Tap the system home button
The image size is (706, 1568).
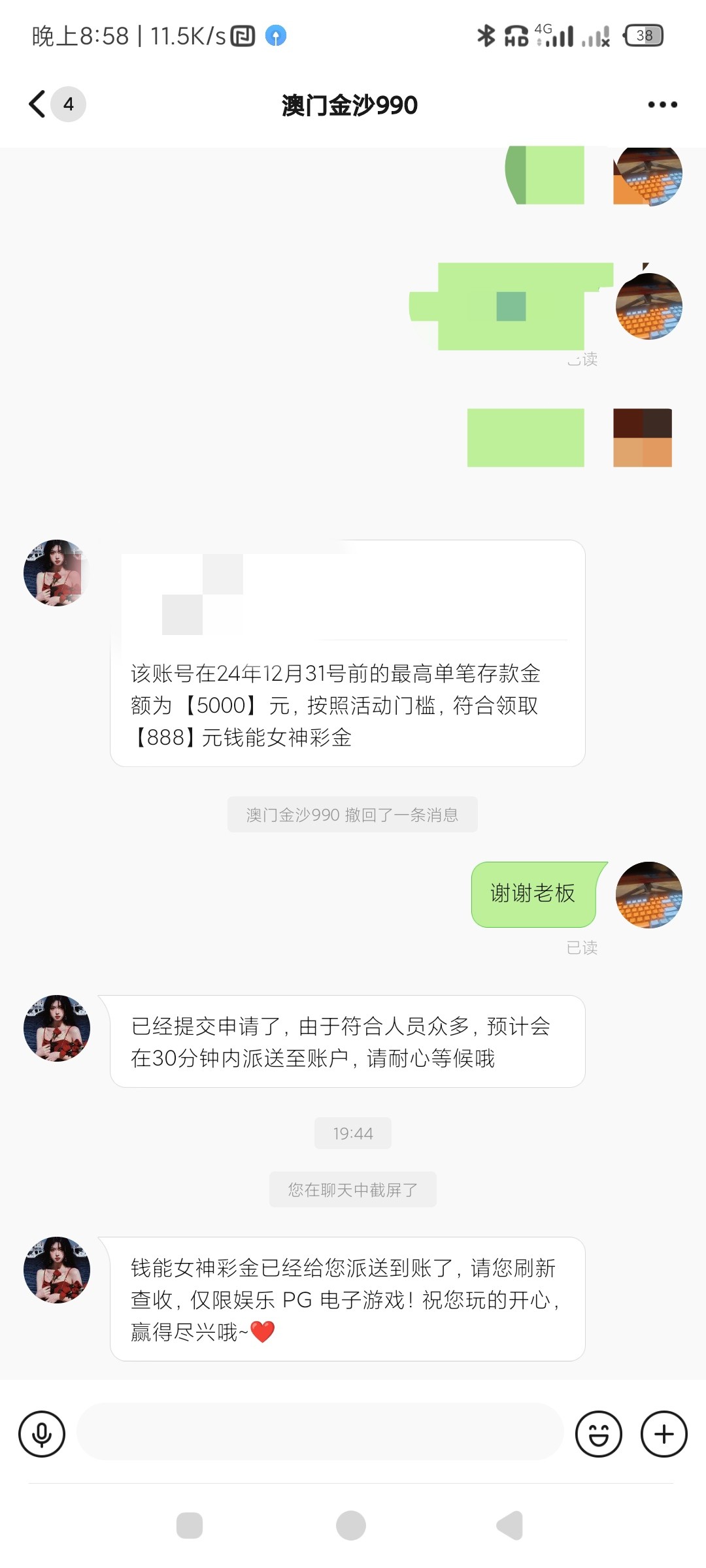[x=351, y=1526]
